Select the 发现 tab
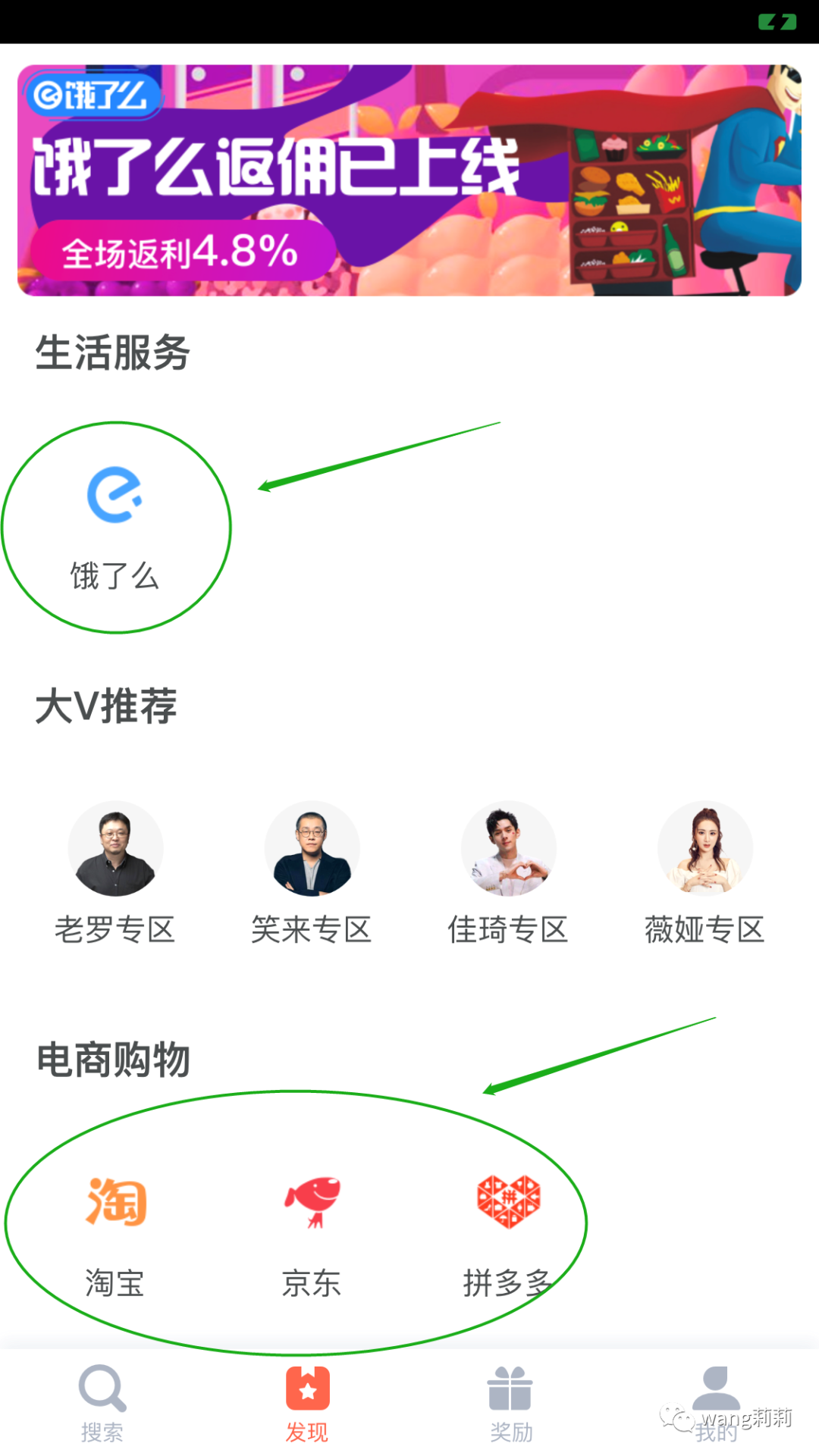This screenshot has width=819, height=1456. 307,1404
